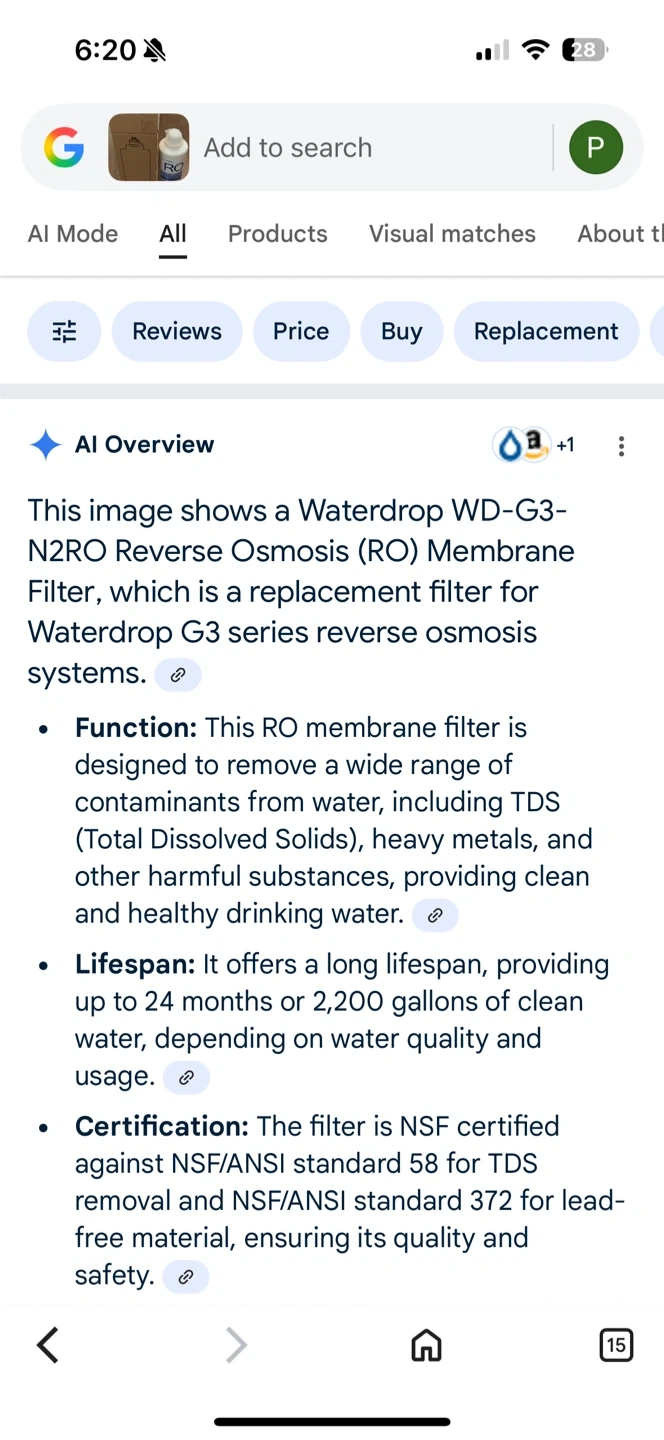Select the Price chip
The width and height of the screenshot is (664, 1440).
coord(301,331)
